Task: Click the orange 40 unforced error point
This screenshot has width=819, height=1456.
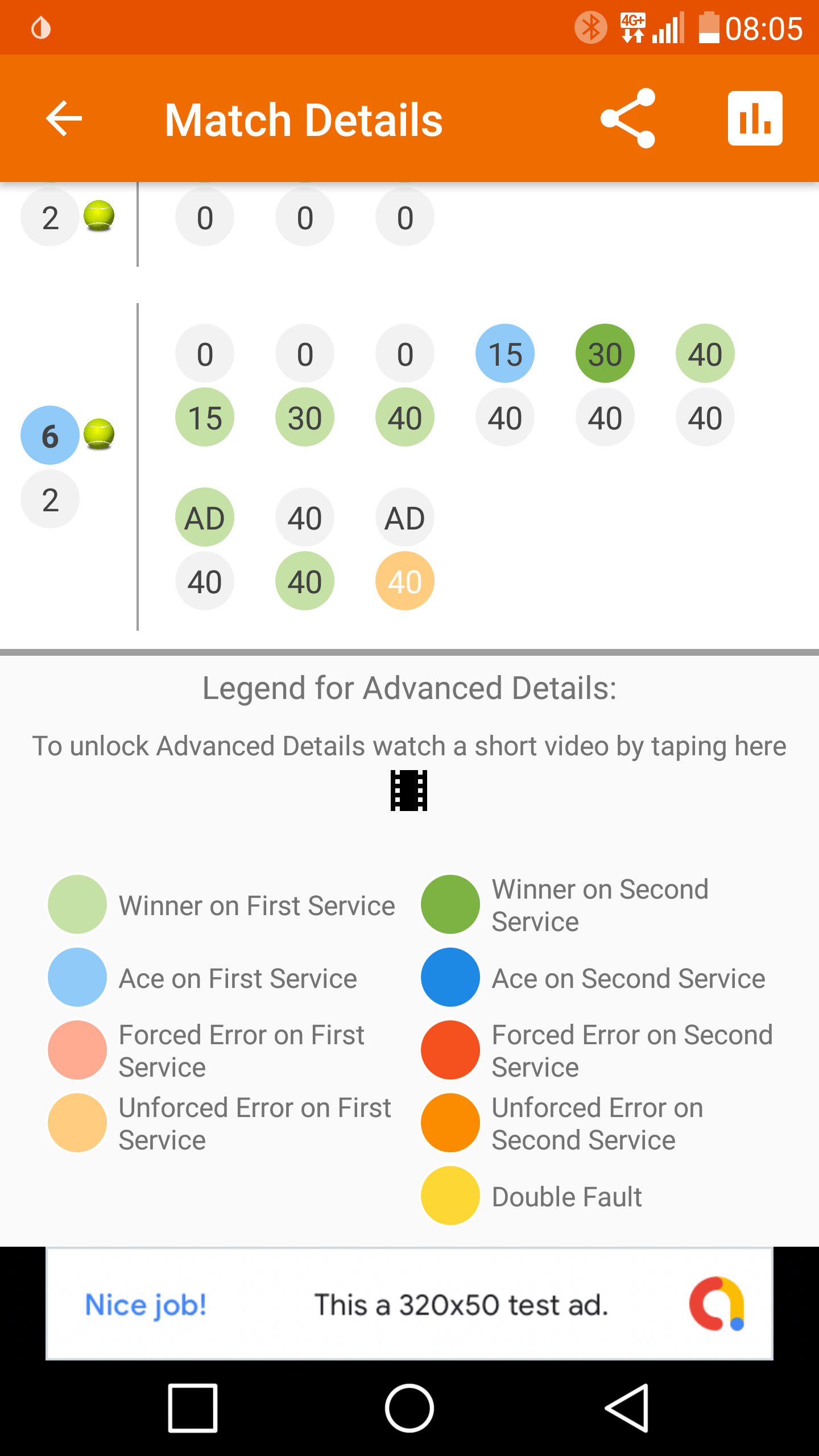Action: pos(404,581)
